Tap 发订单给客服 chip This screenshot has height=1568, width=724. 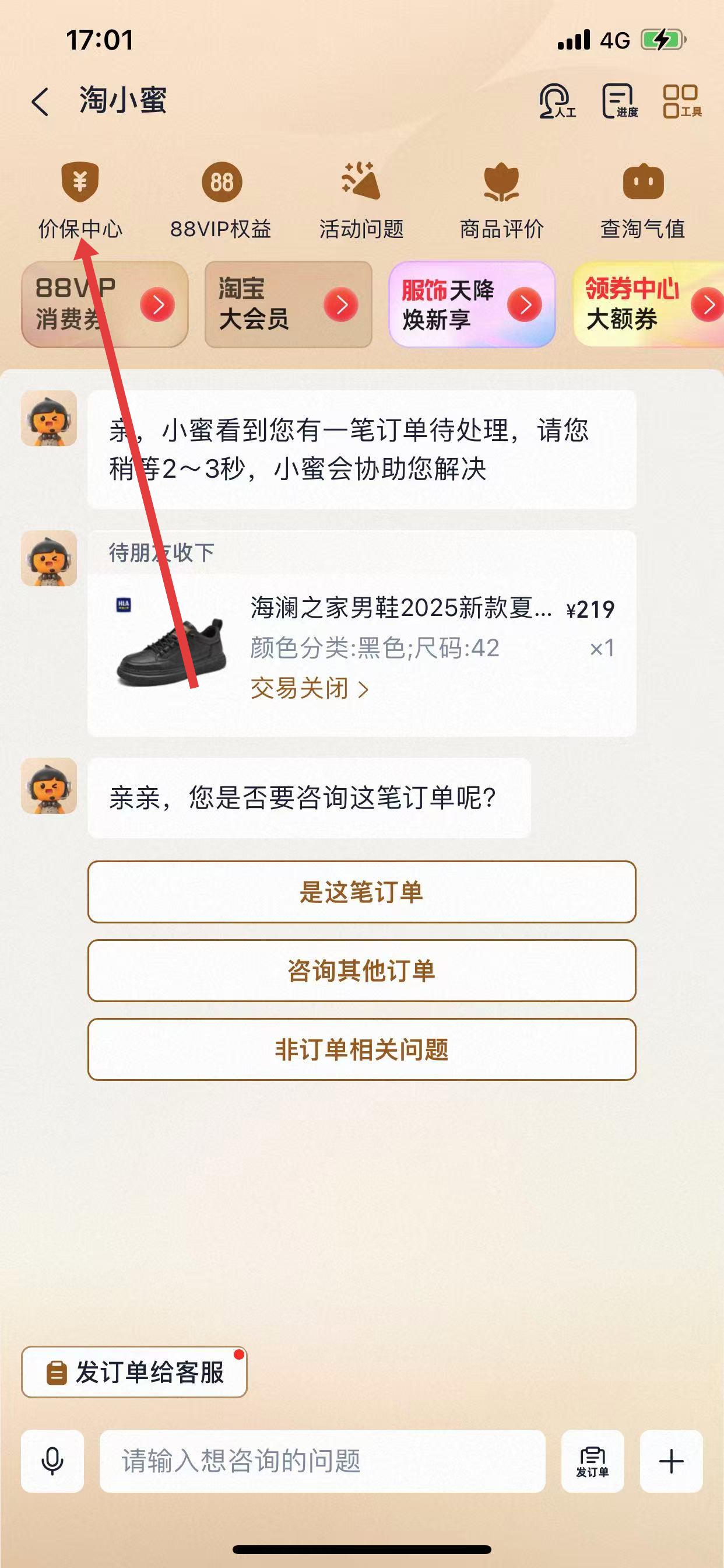(135, 1372)
